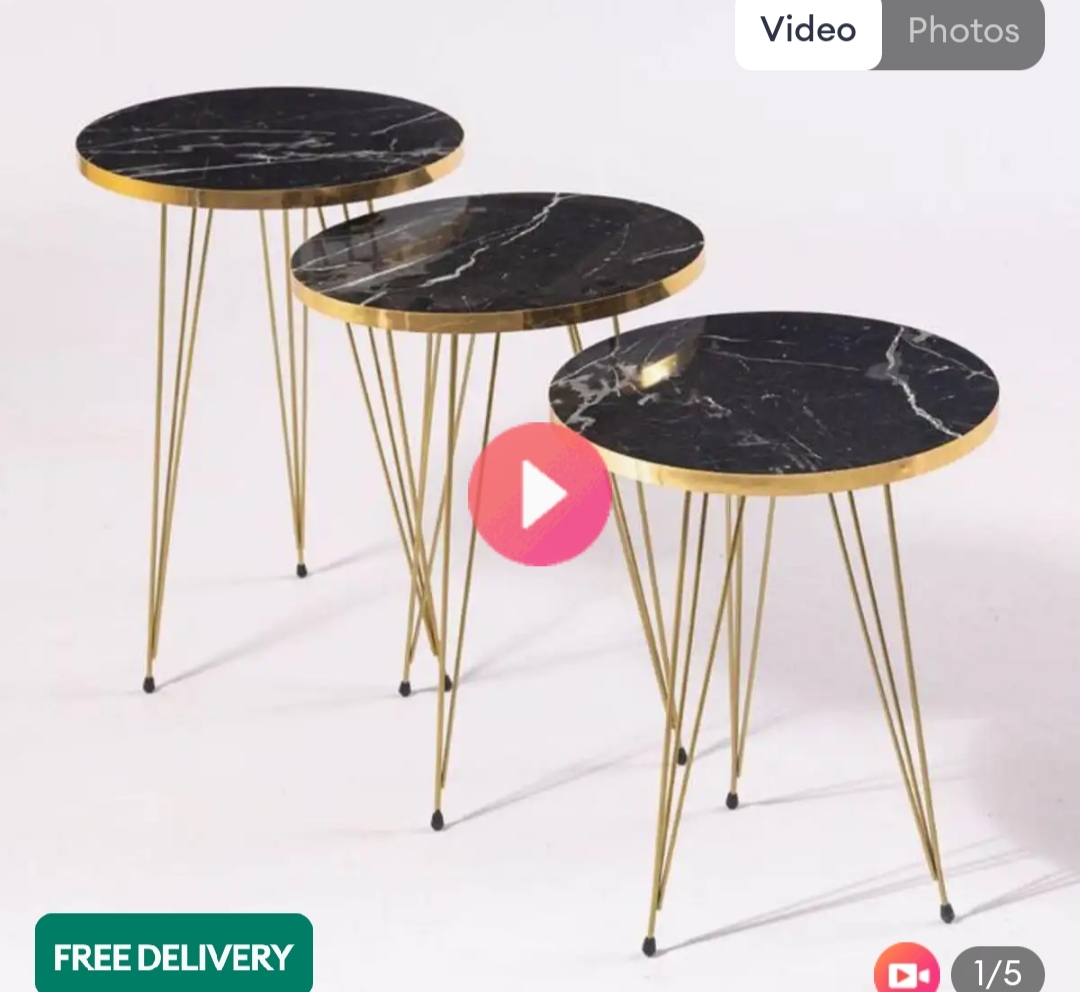Select the Video tab
The height and width of the screenshot is (992, 1080).
[x=808, y=31]
